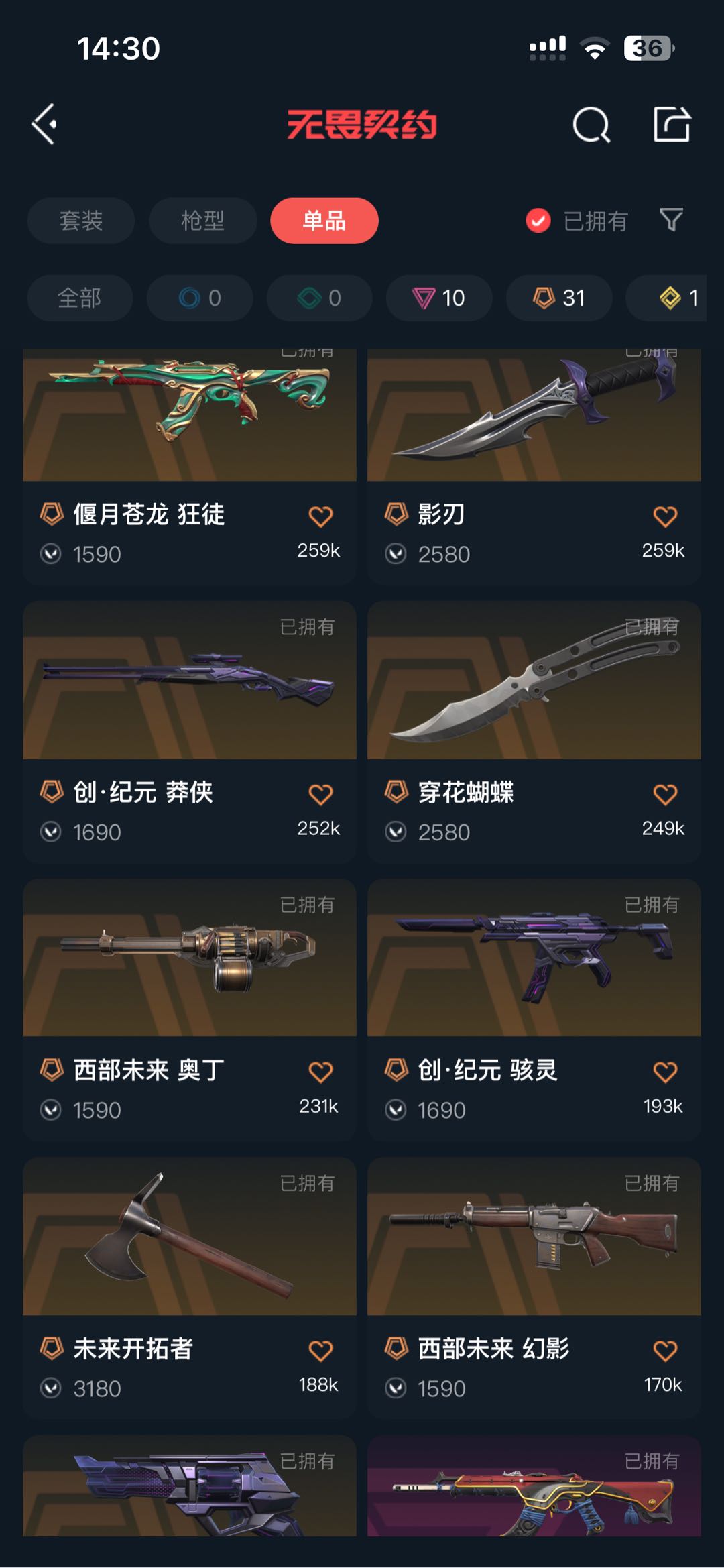Like the 西部未来 幻影 skin
This screenshot has height=1568, width=724.
coord(665,1351)
